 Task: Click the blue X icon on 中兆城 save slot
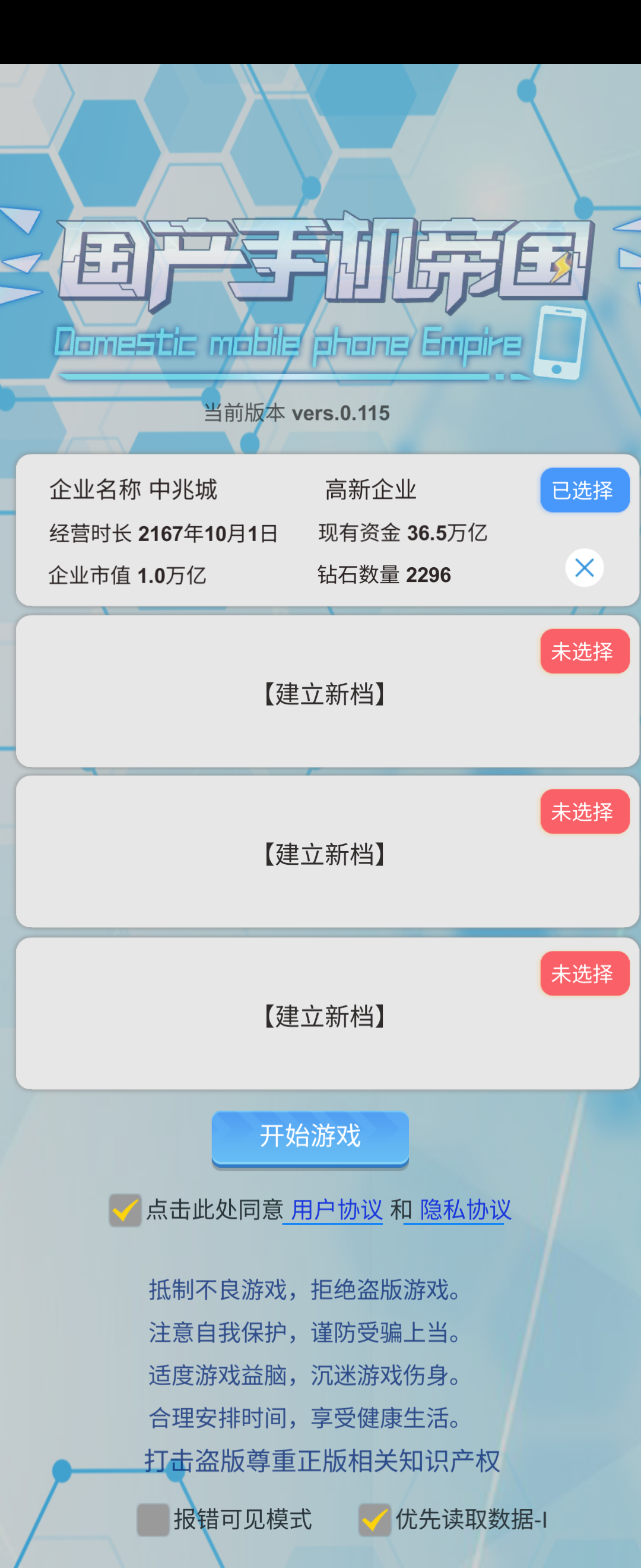click(583, 567)
